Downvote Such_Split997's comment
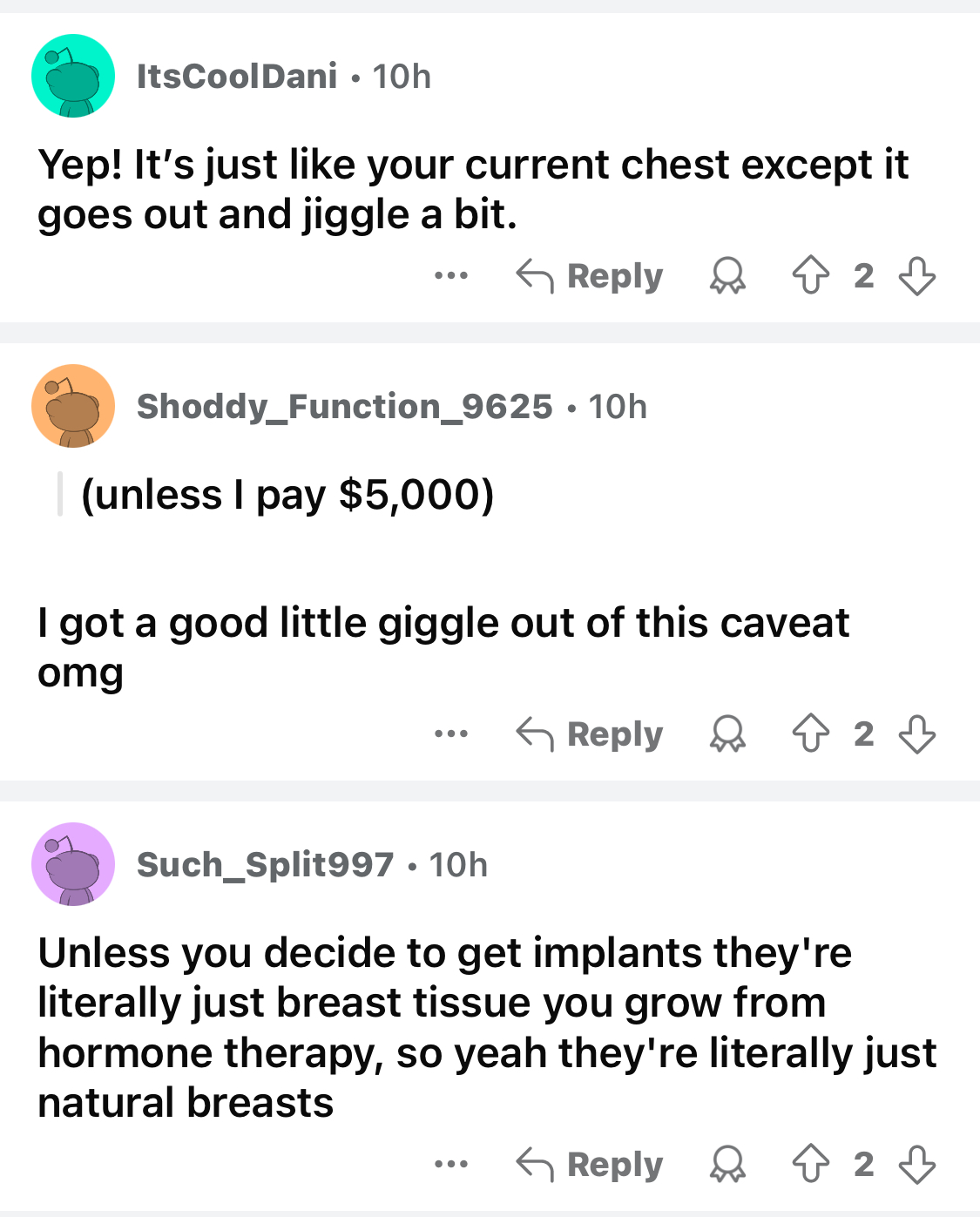Viewport: 980px width, 1217px height. 916,1165
